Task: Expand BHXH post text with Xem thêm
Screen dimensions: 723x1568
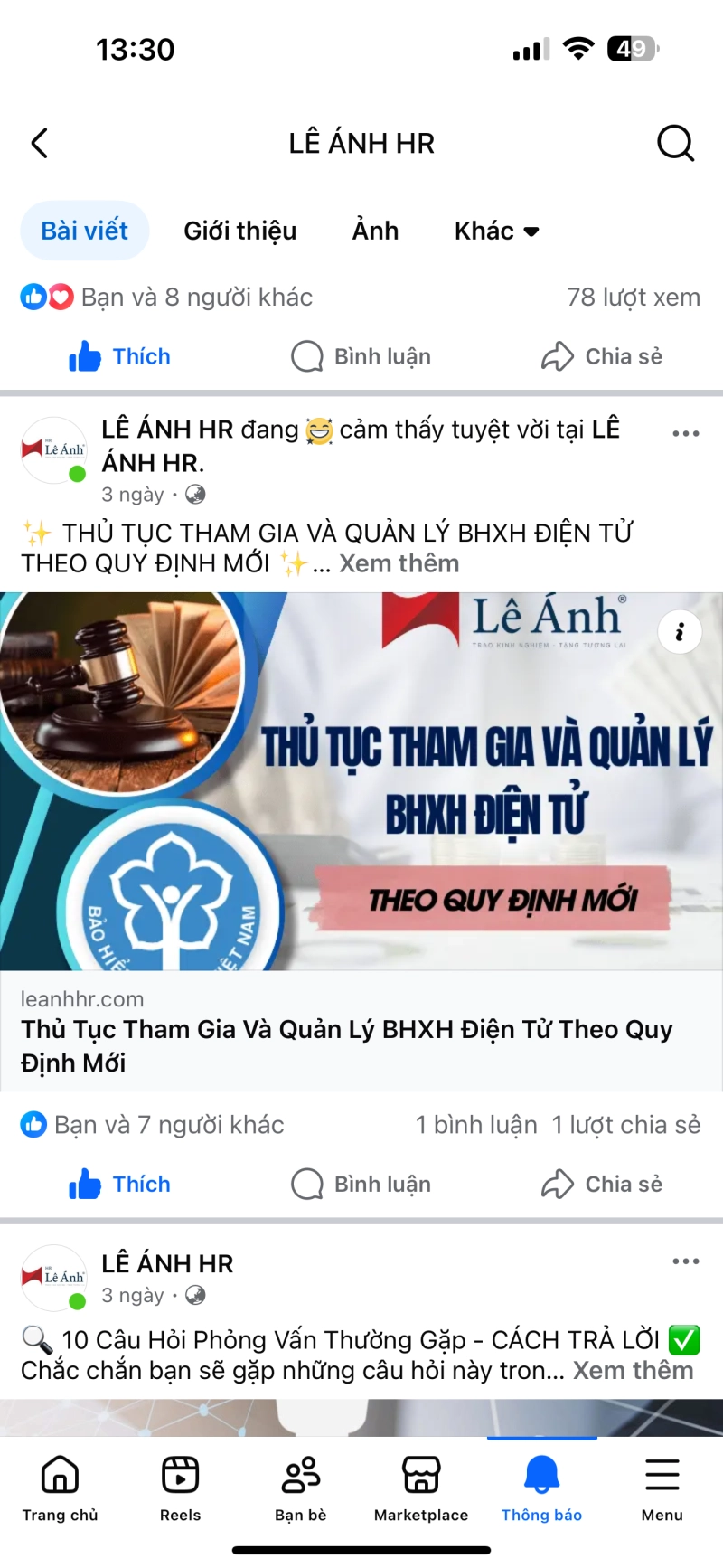Action: click(399, 563)
